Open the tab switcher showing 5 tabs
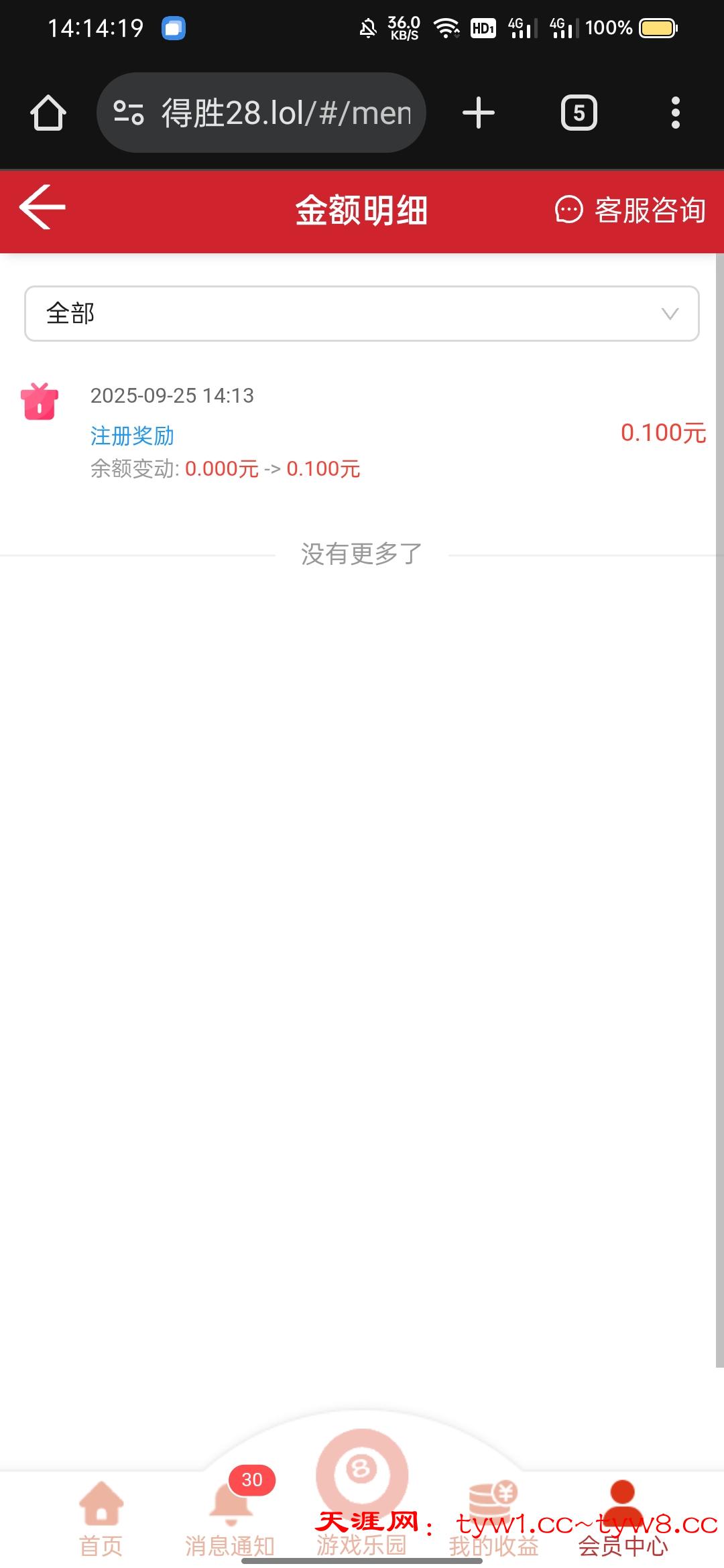This screenshot has height=1568, width=724. pos(579,112)
